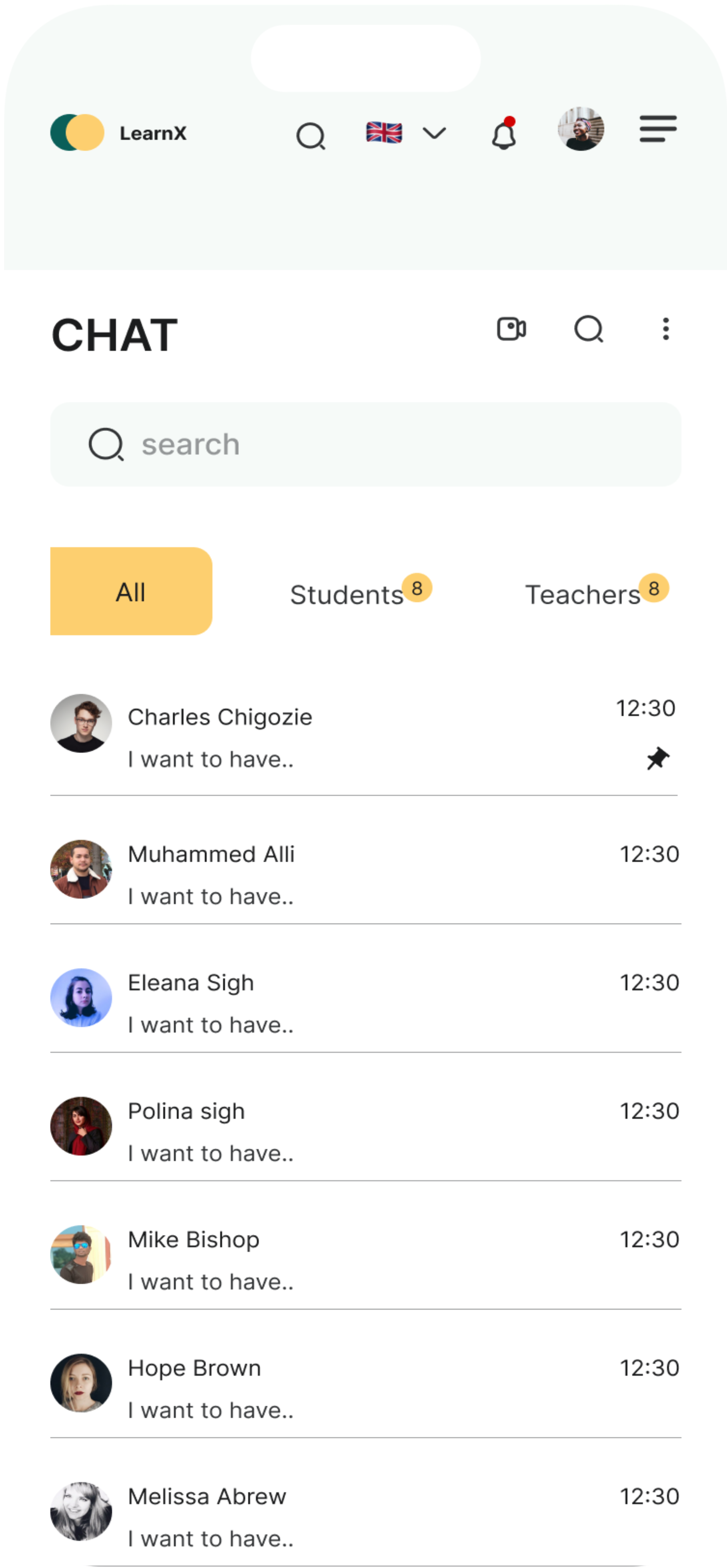
Task: Open the notifications bell
Action: point(504,134)
